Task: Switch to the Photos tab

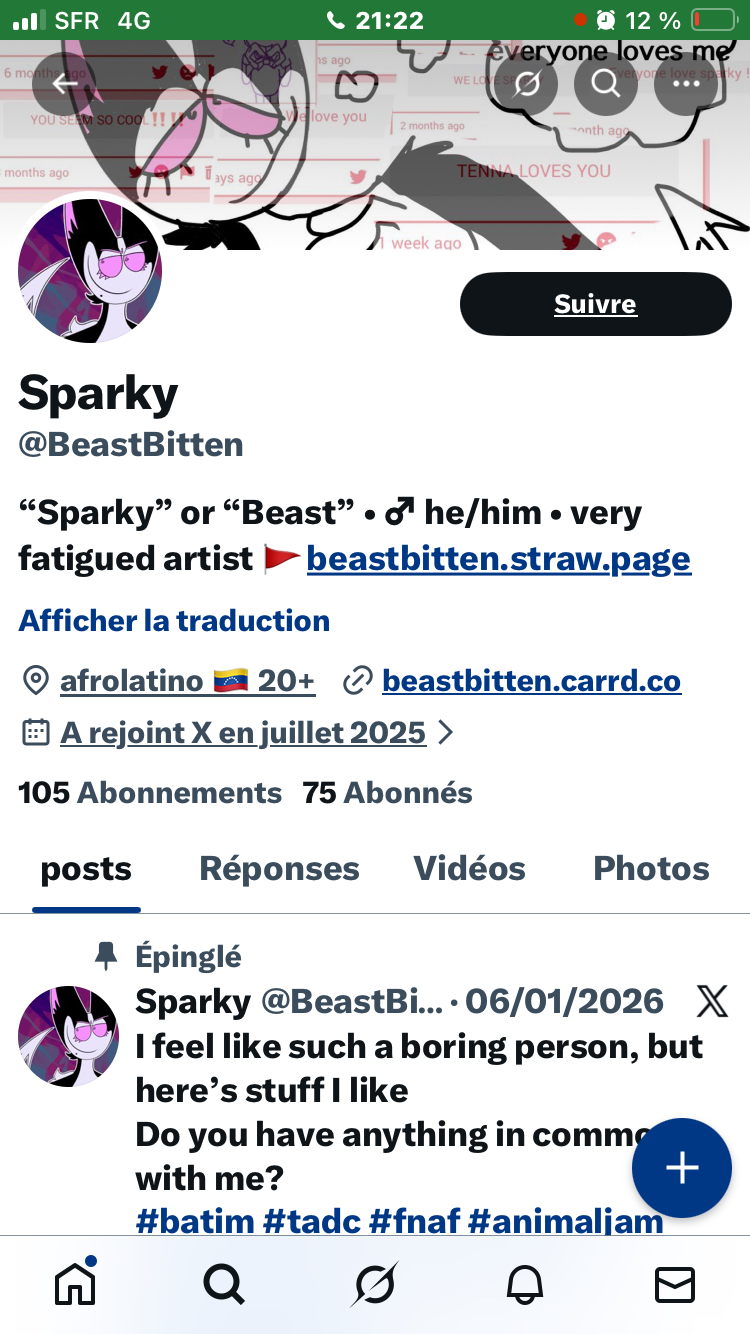Action: click(651, 869)
